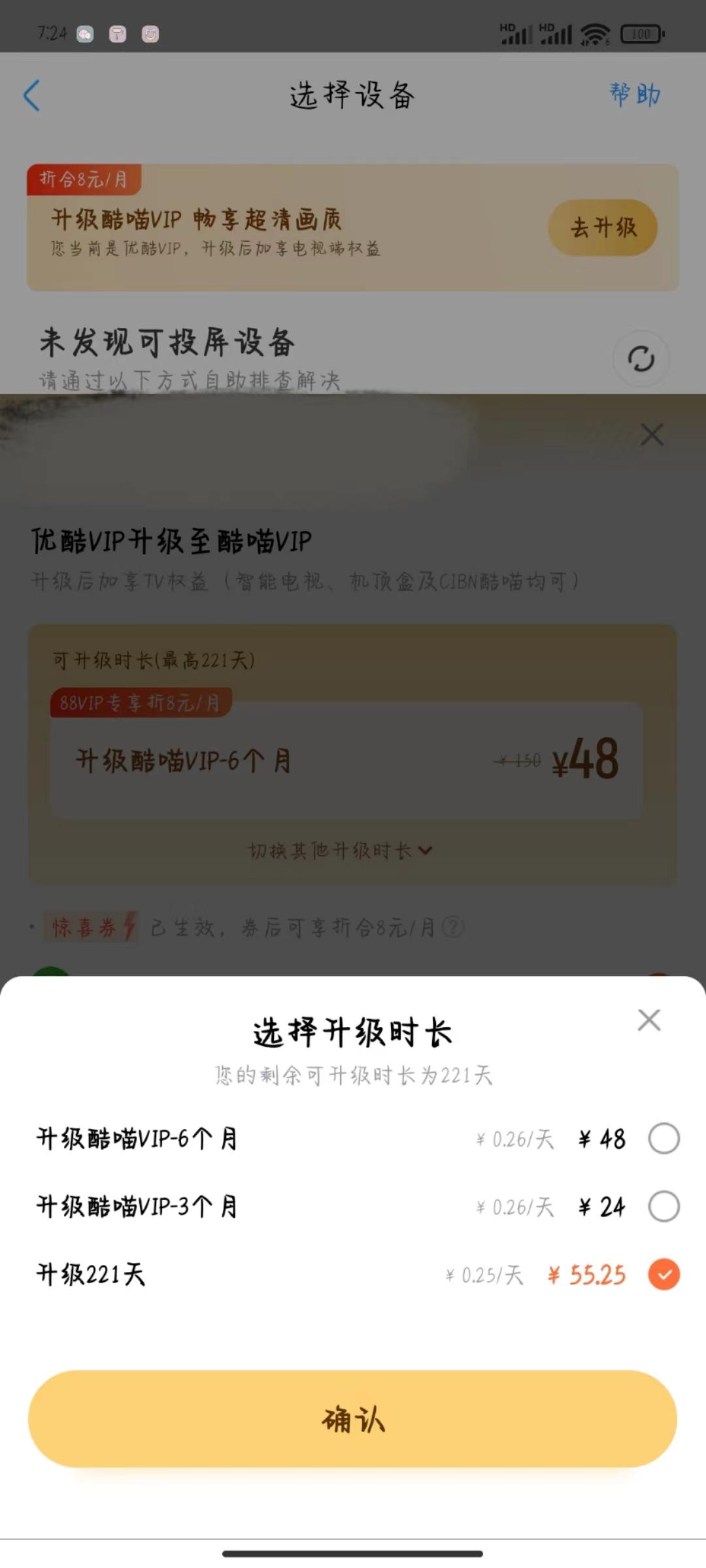
Task: Tap the back arrow on 选择设备 page
Action: pos(33,95)
